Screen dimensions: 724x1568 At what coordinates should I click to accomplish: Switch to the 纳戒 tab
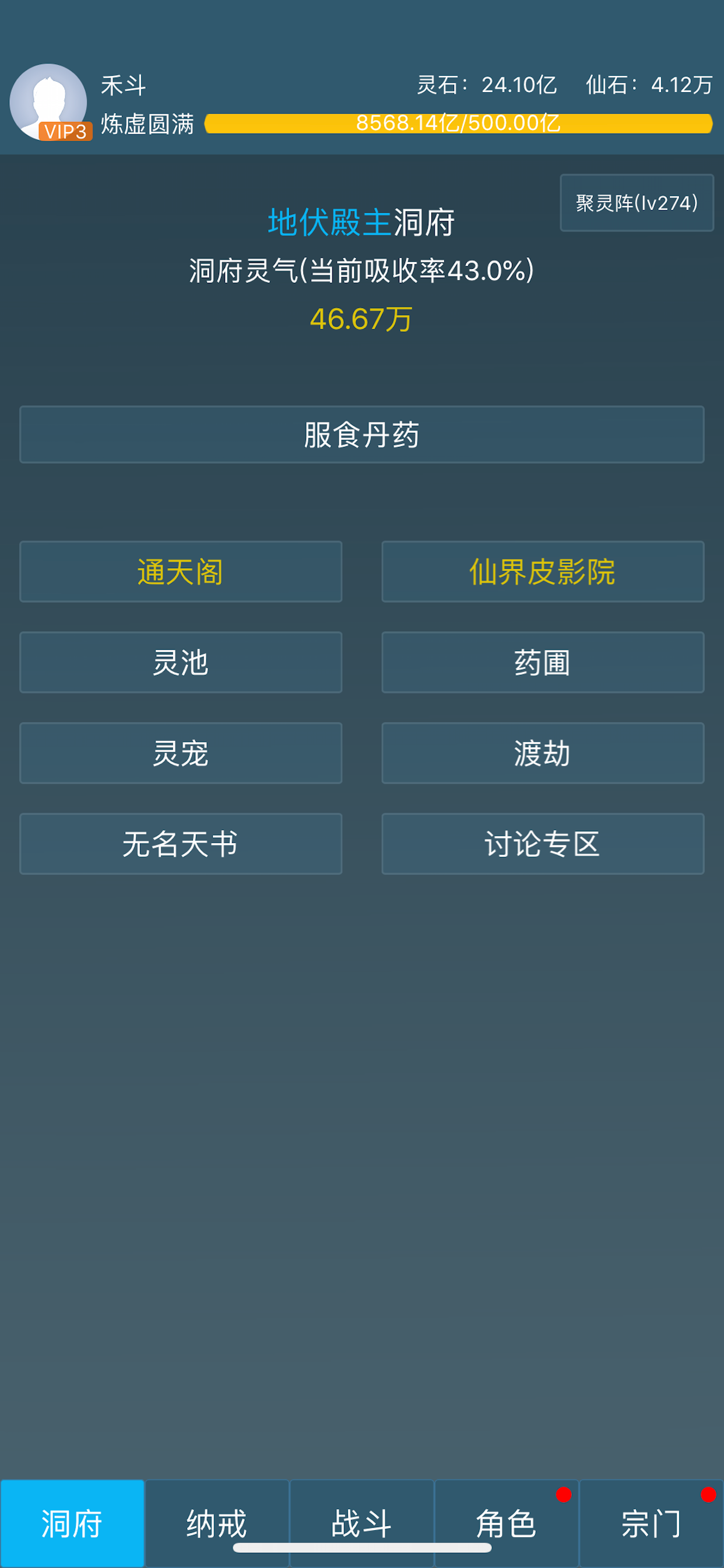coord(217,1525)
